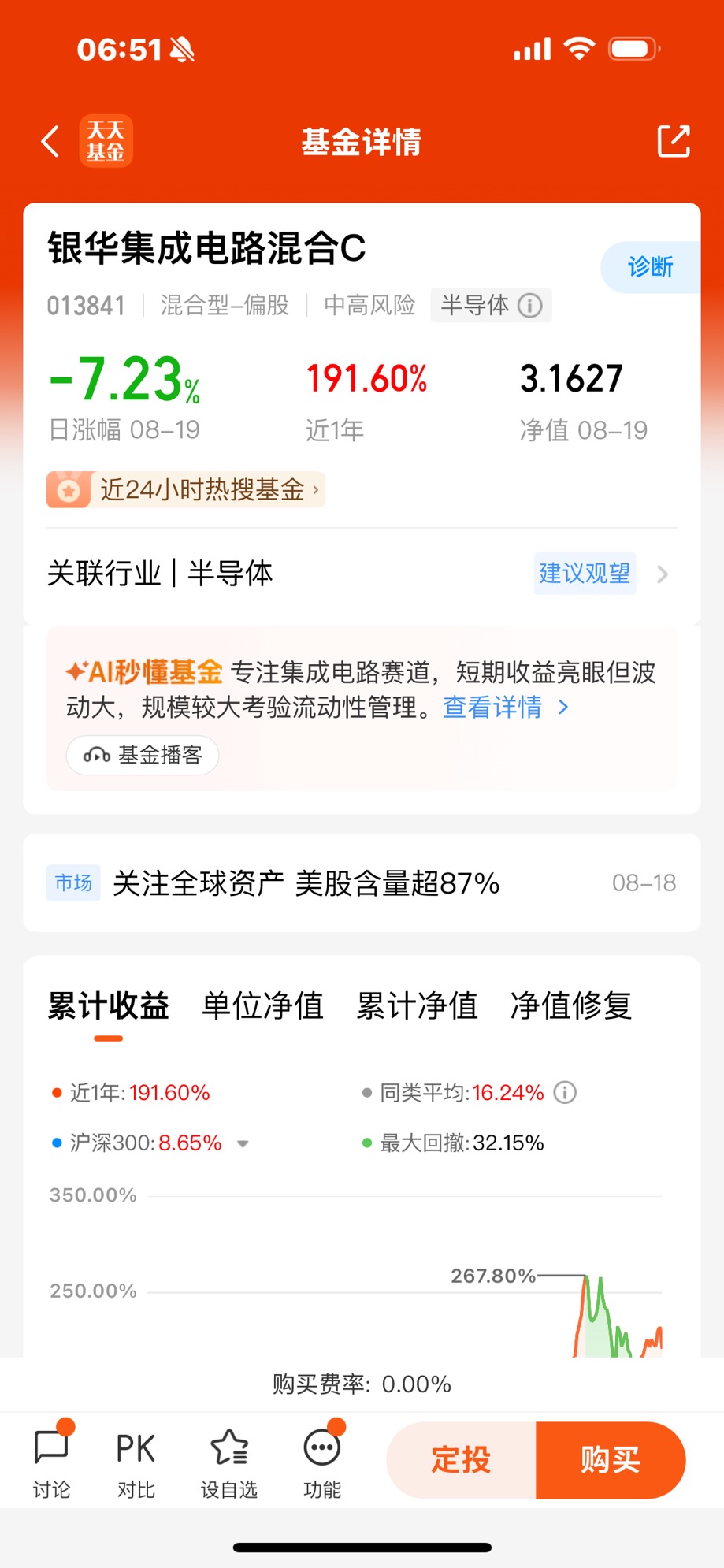This screenshot has height=1568, width=724.
Task: View AI summary via 查看详情
Action: tap(505, 708)
